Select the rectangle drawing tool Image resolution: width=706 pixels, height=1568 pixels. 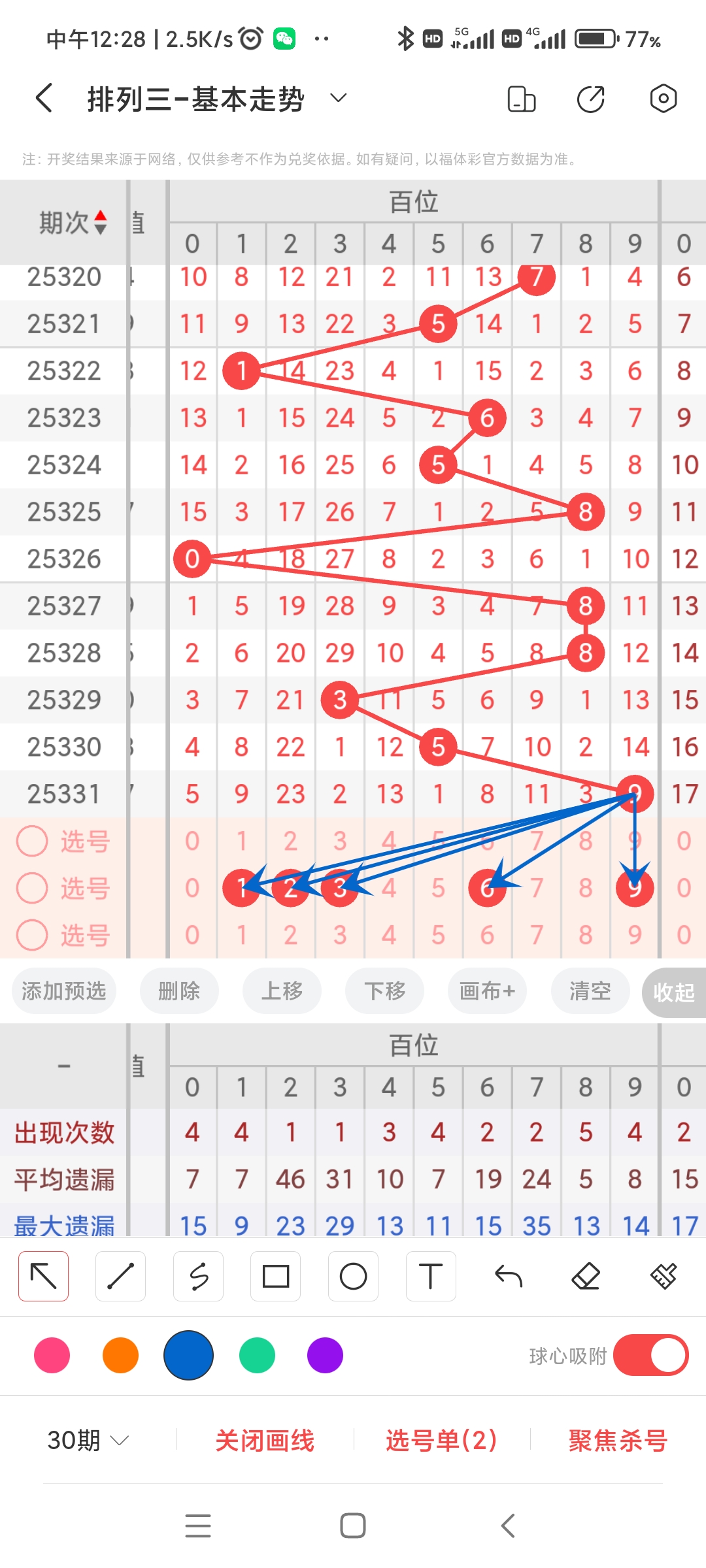276,1275
